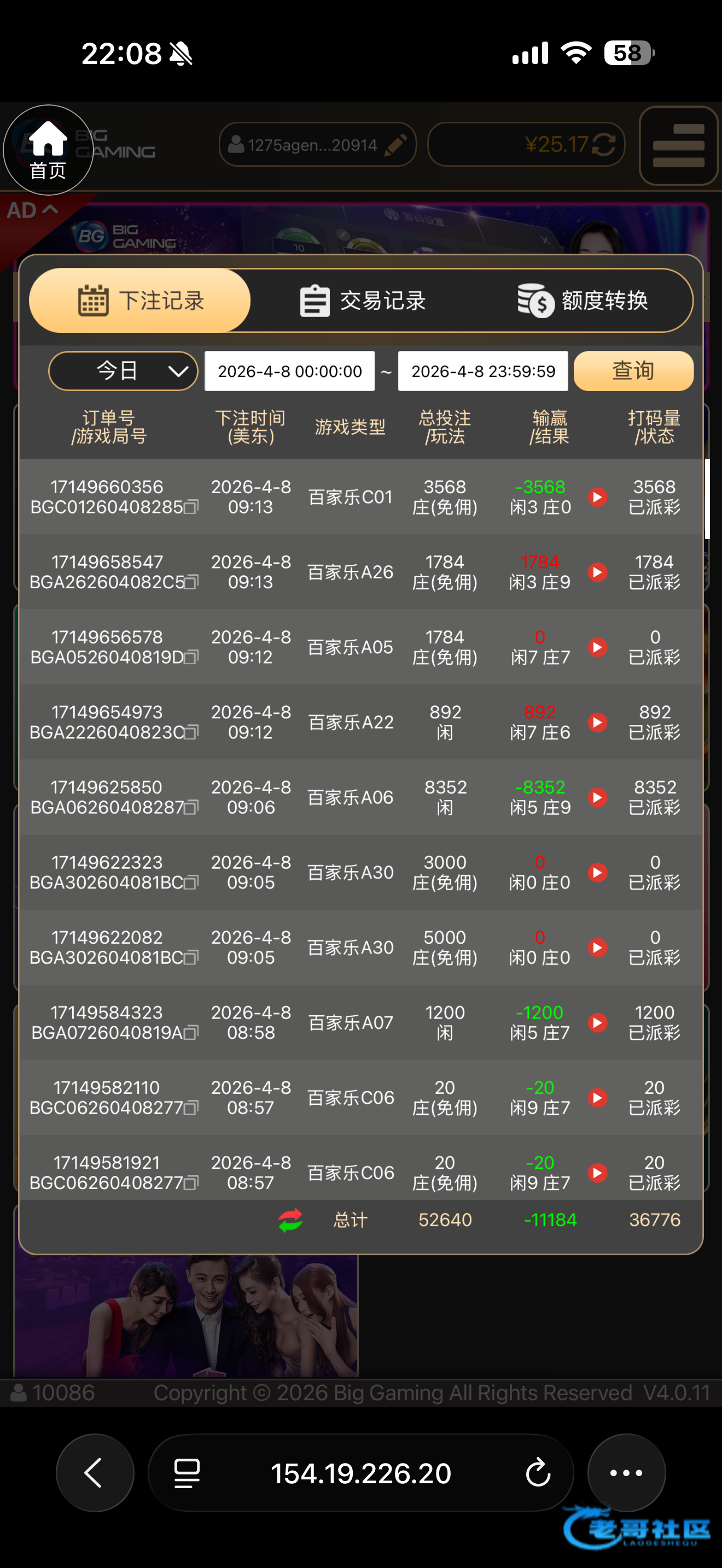Reload the page at 154.19.226.20
Viewport: 722px width, 1568px height.
[538, 1473]
